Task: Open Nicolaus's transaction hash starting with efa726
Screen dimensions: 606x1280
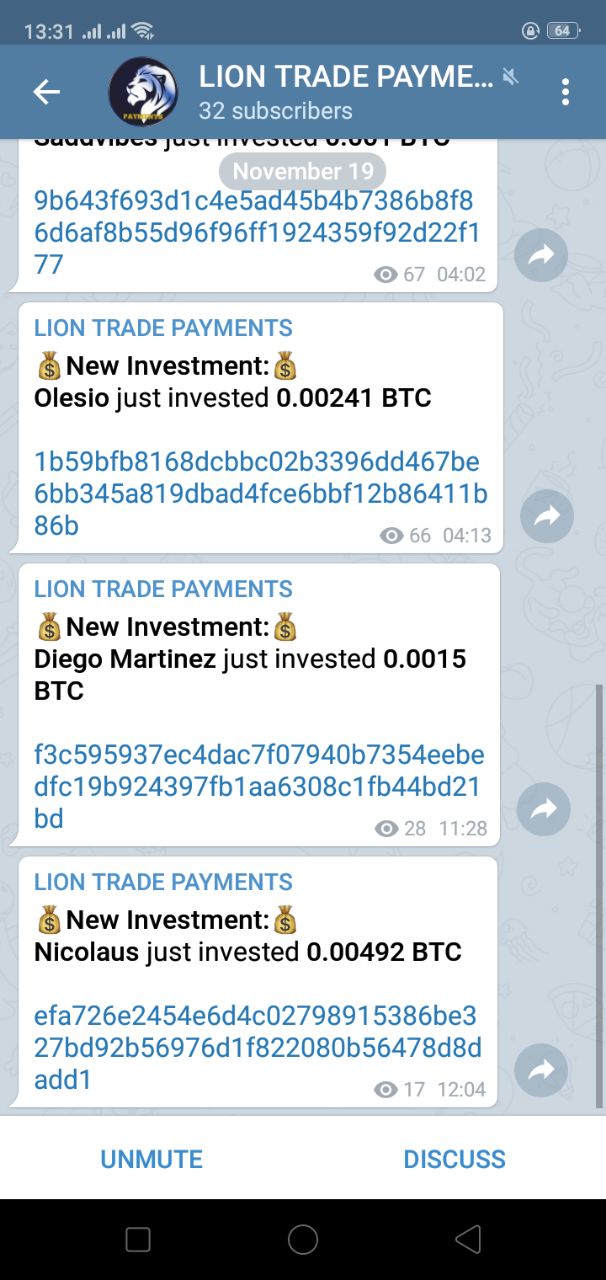Action: (257, 1047)
